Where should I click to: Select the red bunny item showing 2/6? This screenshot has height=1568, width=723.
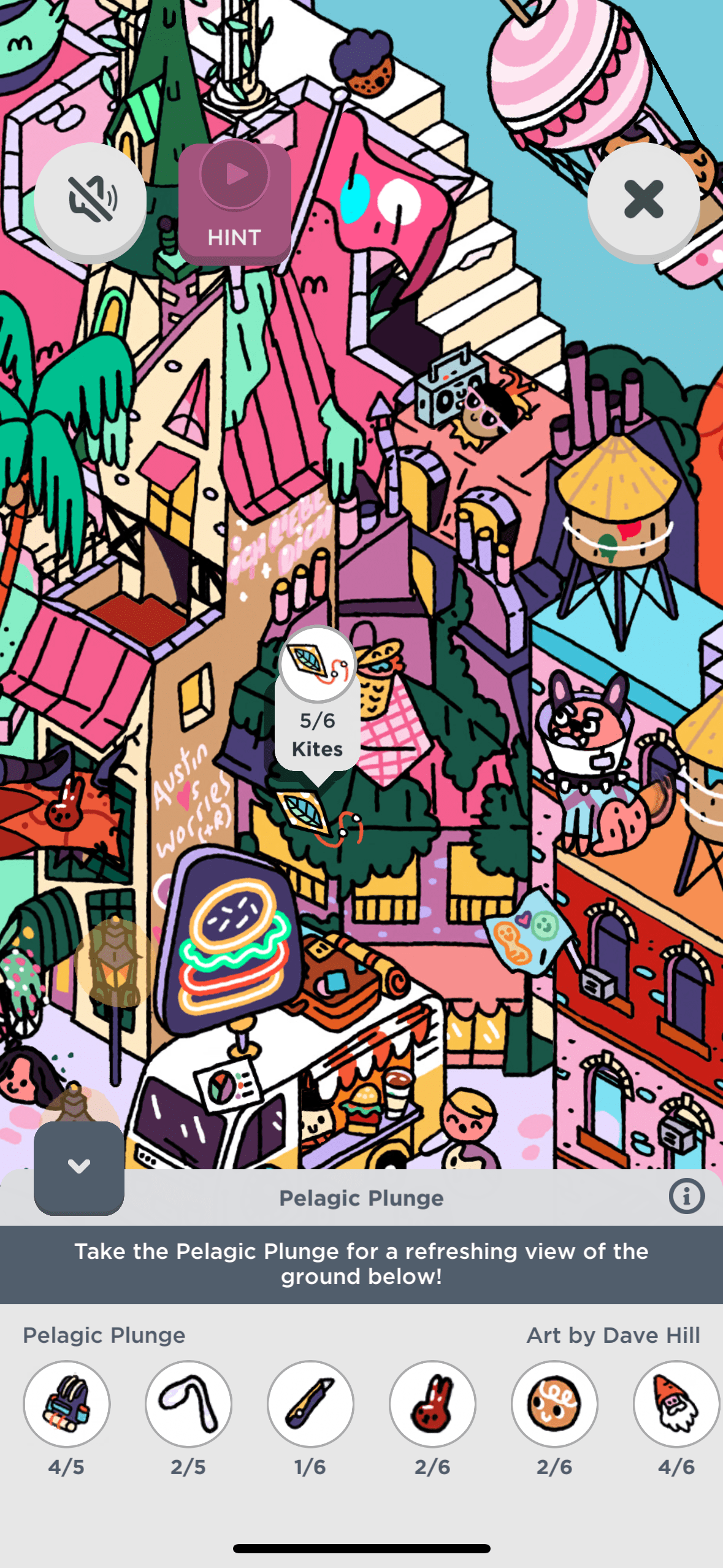(x=432, y=1404)
